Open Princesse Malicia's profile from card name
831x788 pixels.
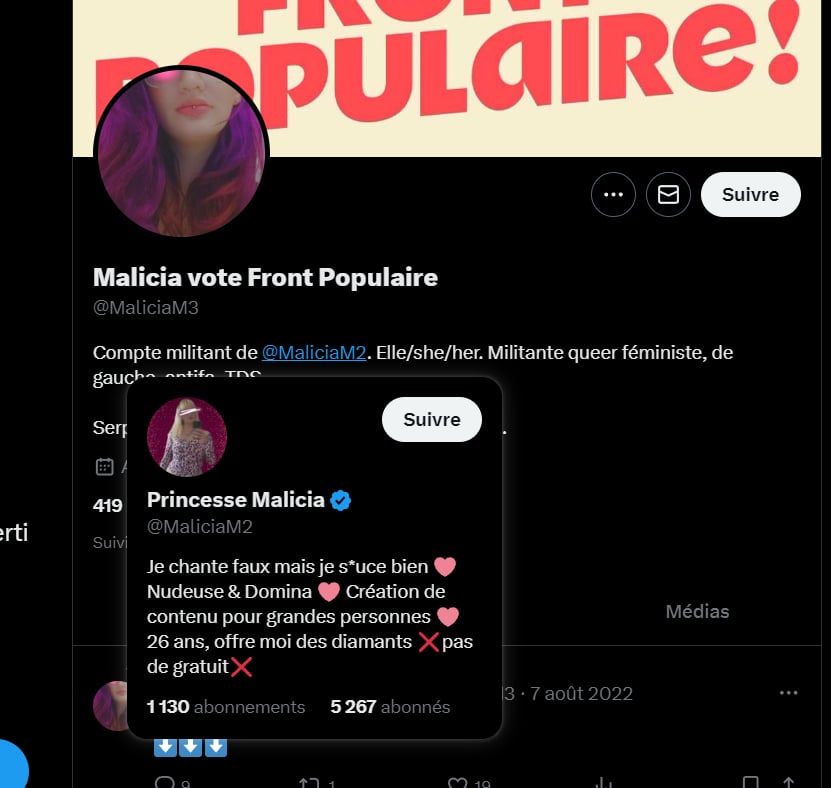[x=236, y=500]
